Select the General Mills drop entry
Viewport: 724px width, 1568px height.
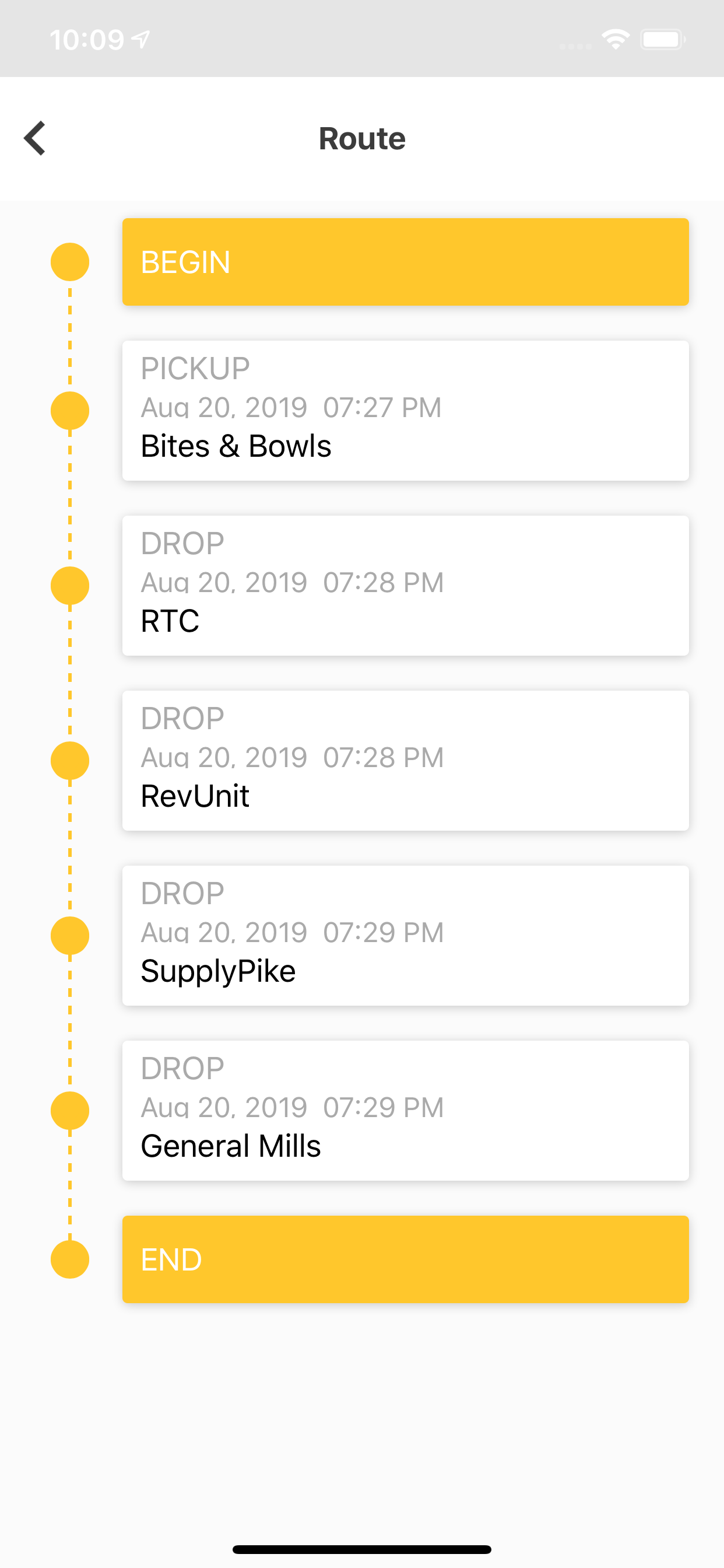(405, 1109)
